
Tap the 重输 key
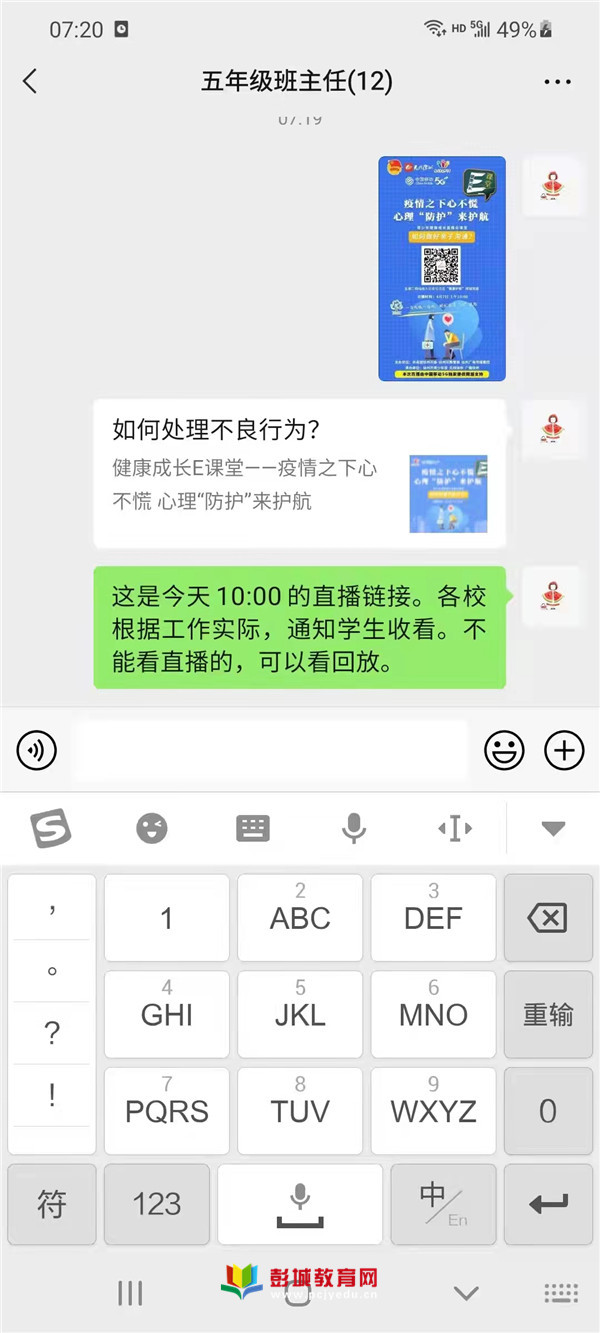pos(548,1014)
